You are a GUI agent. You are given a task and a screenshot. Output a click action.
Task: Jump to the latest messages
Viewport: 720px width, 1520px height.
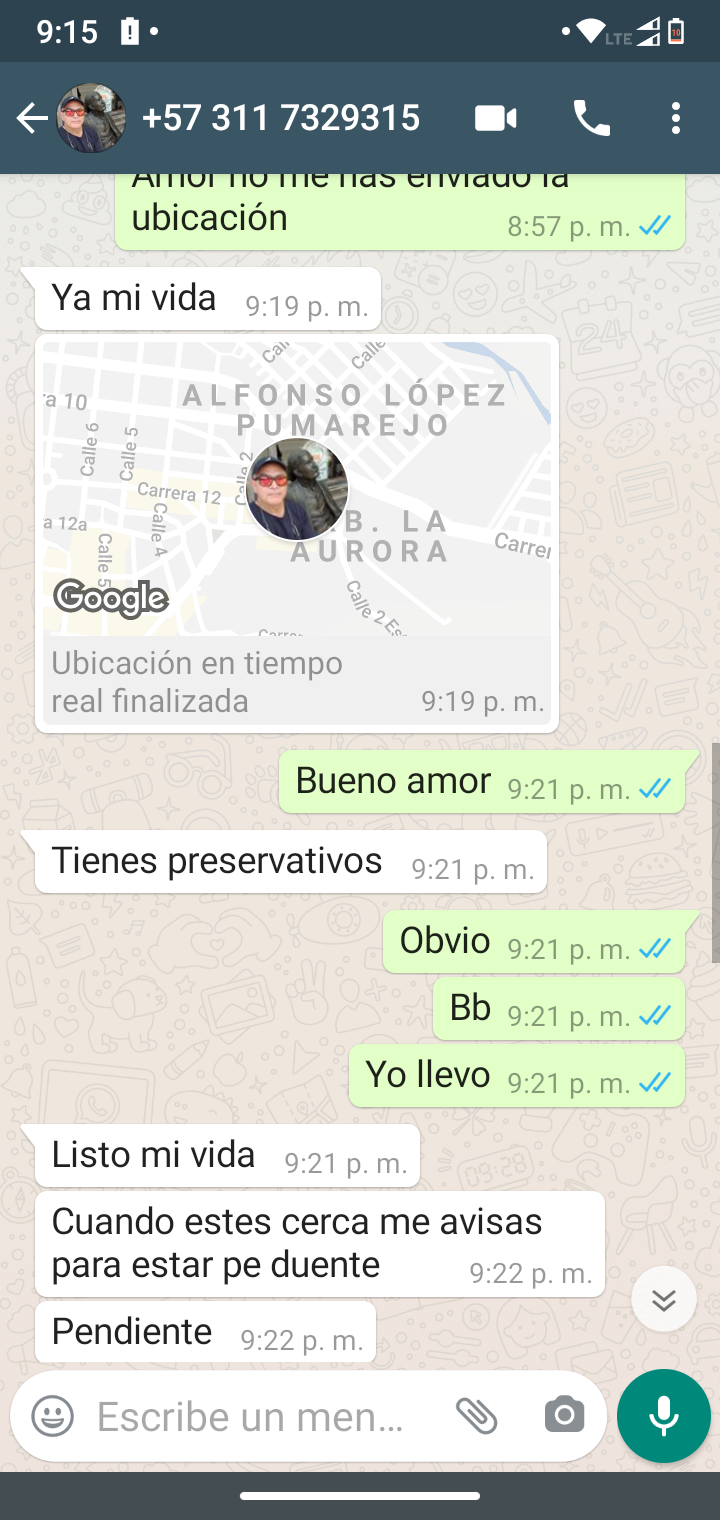(663, 1299)
